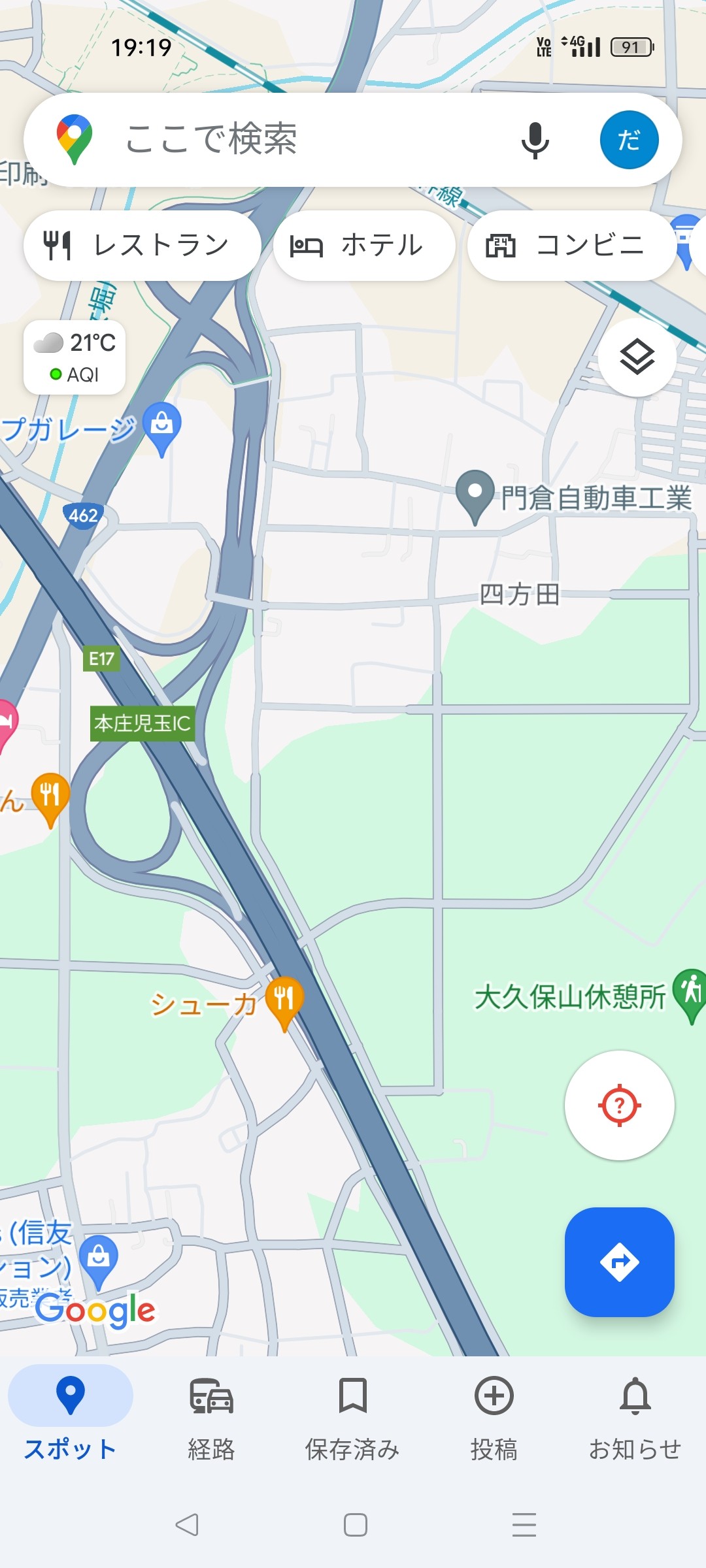Select the シューカ restaurant pin
Screen dimensions: 706x1568
(x=284, y=1001)
